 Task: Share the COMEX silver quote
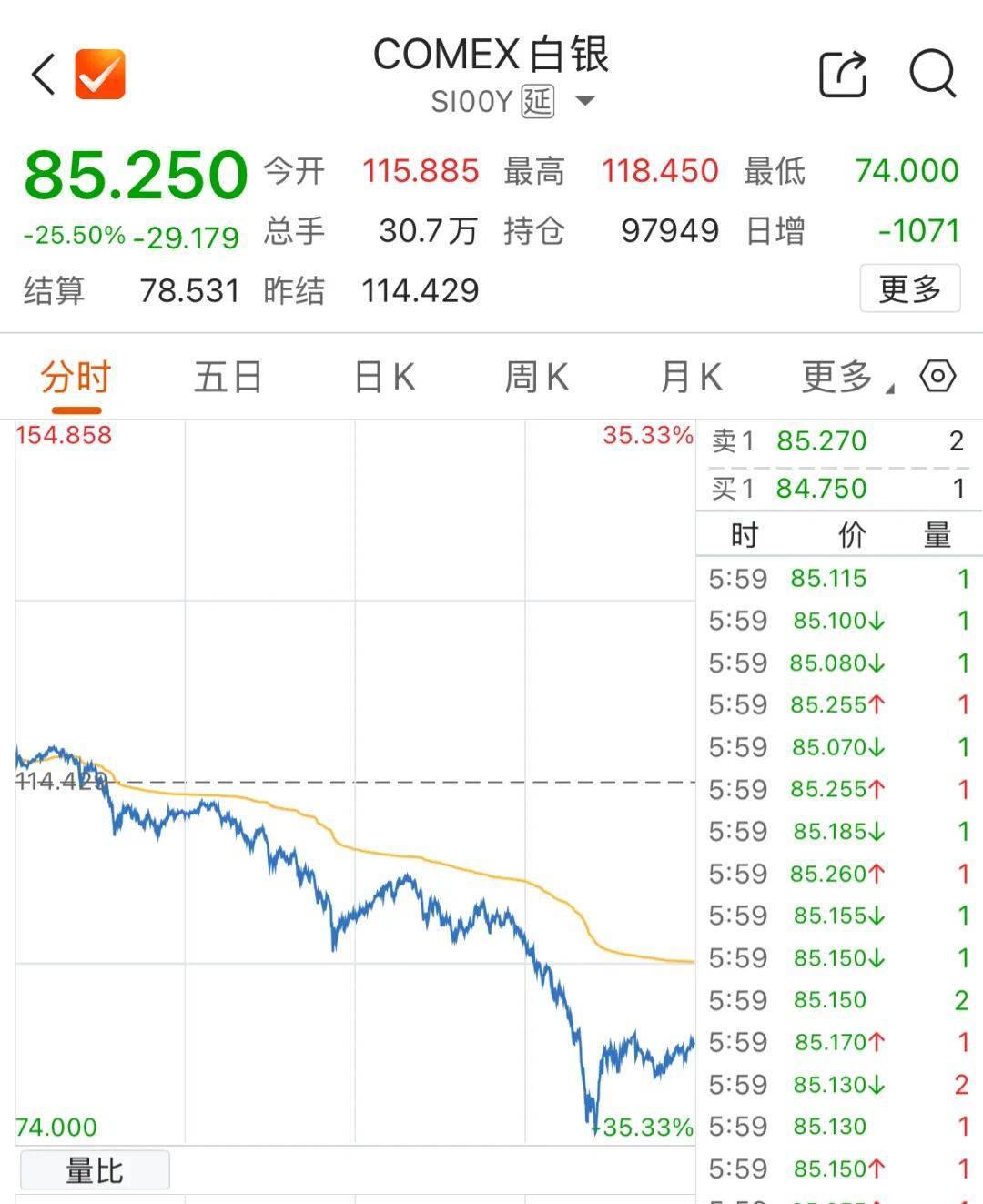tap(843, 74)
